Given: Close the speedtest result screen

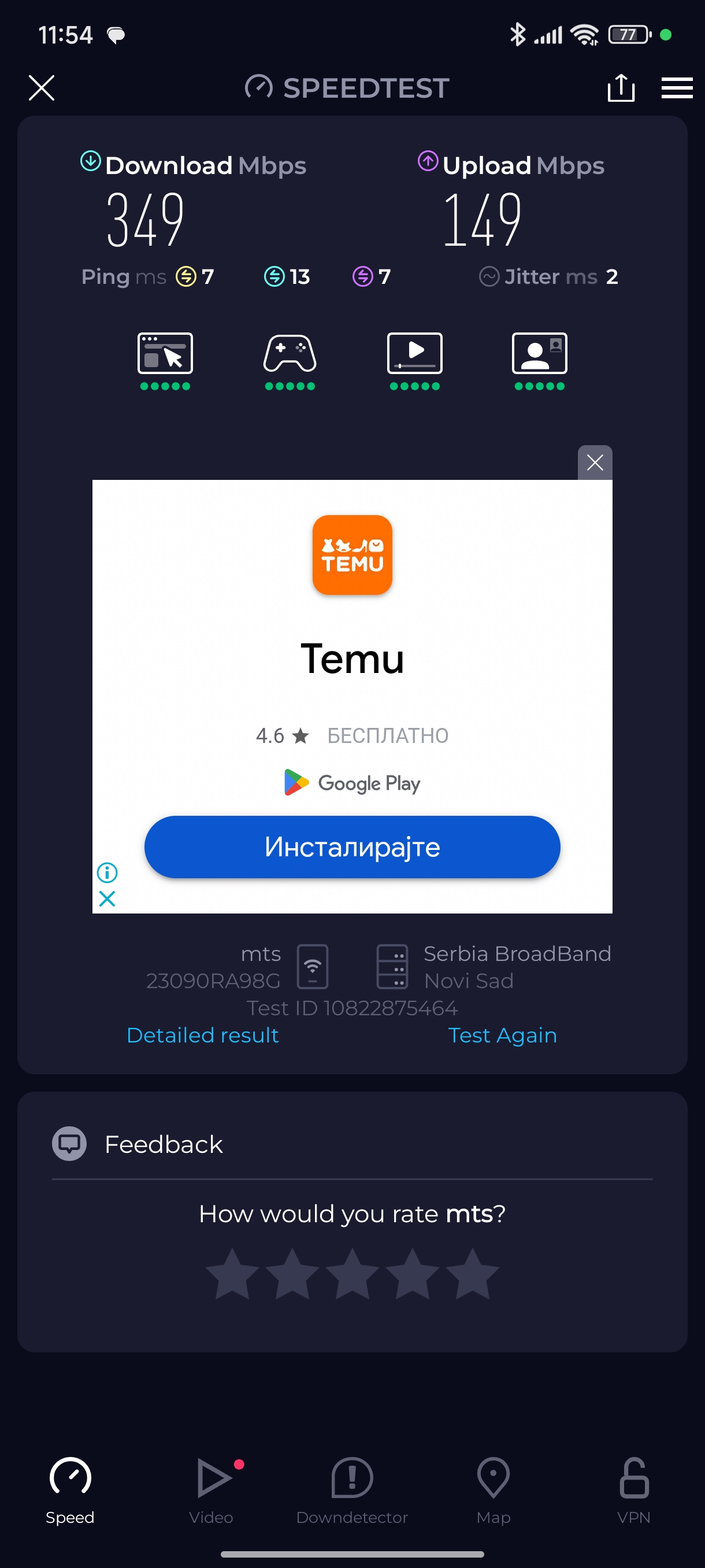Looking at the screenshot, I should click(42, 88).
